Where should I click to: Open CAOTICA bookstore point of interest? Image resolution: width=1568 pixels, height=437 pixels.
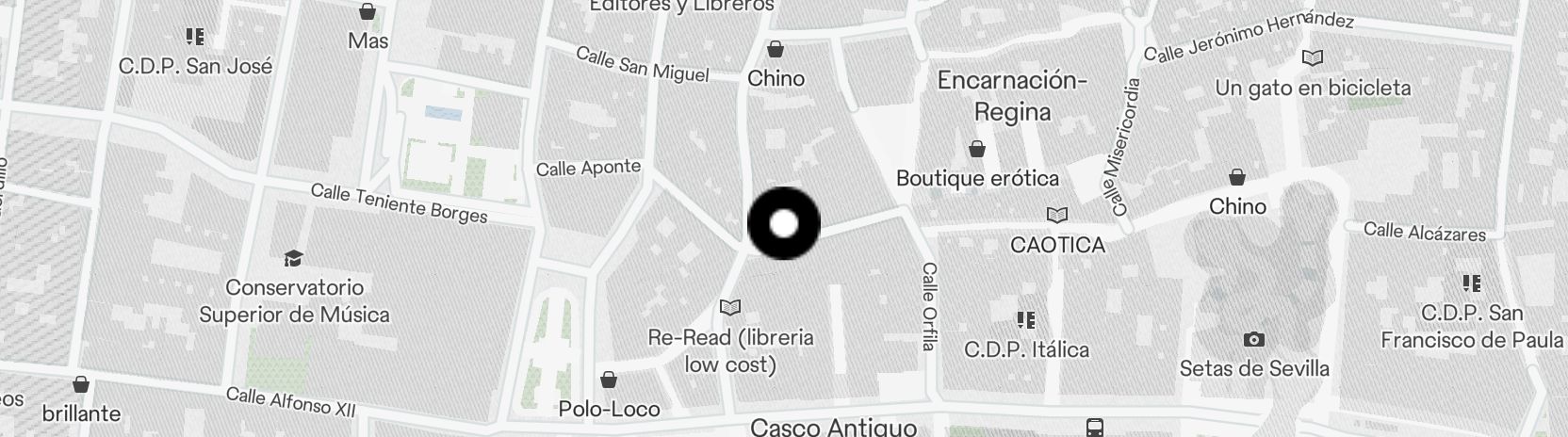click(x=1057, y=216)
